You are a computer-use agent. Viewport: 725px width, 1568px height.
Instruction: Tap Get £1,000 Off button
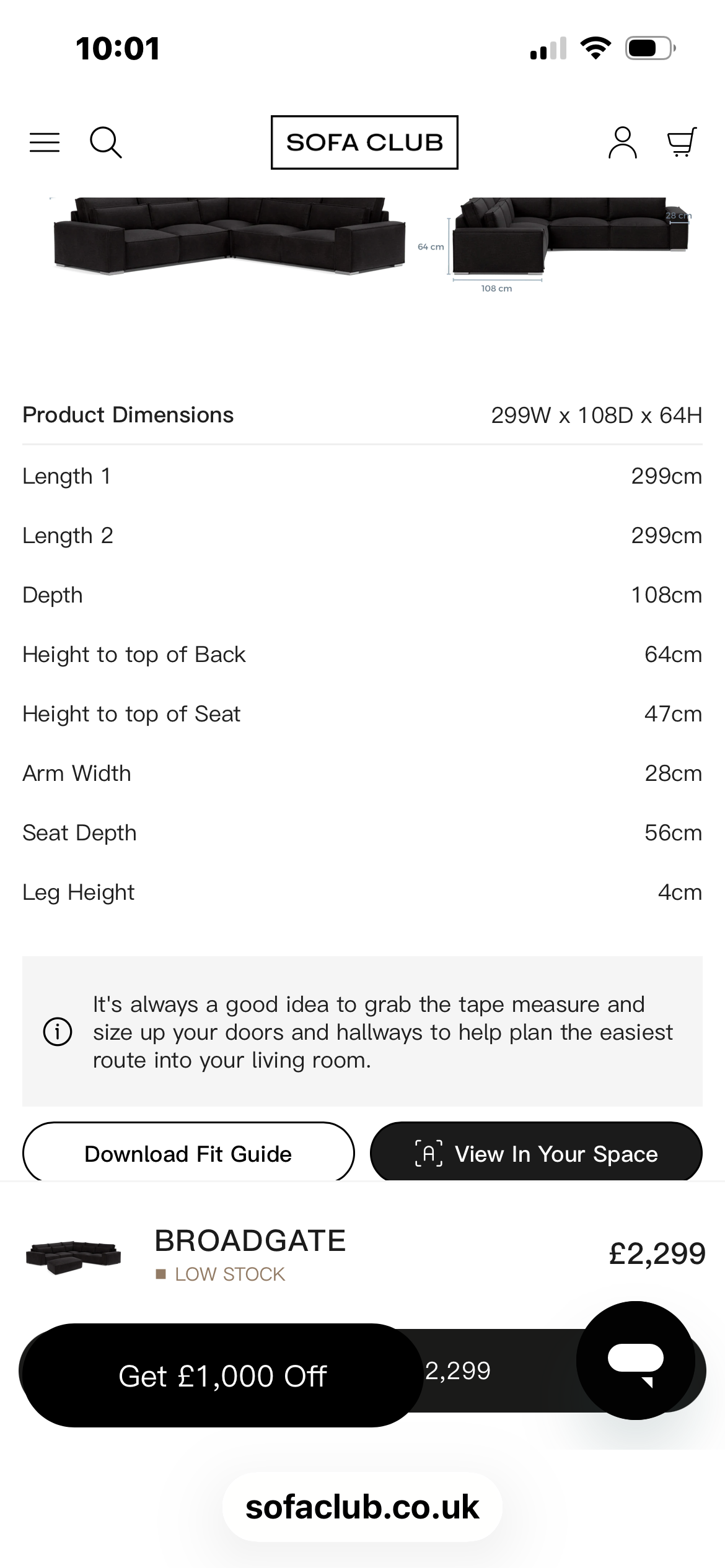[x=222, y=1376]
